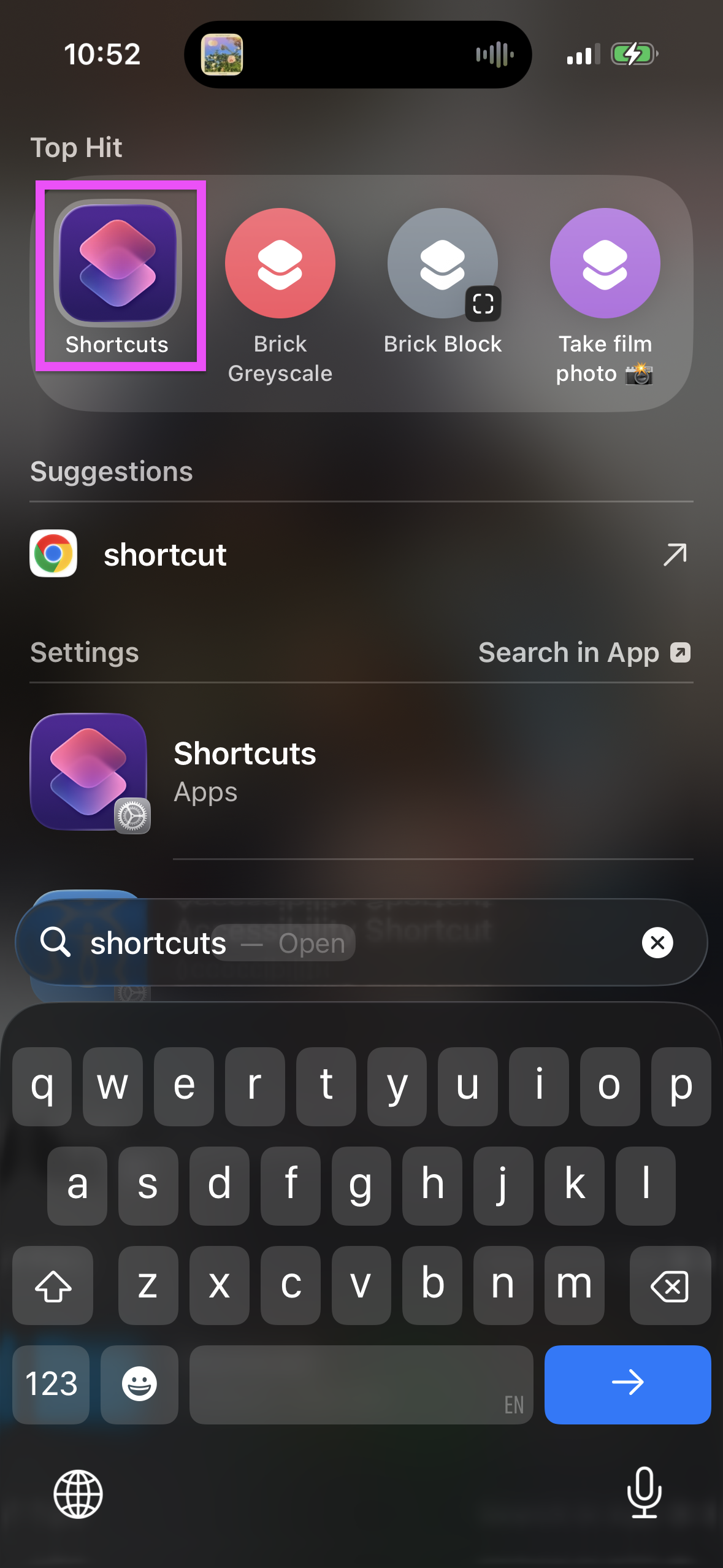Start dictation with the microphone icon

point(644,1493)
